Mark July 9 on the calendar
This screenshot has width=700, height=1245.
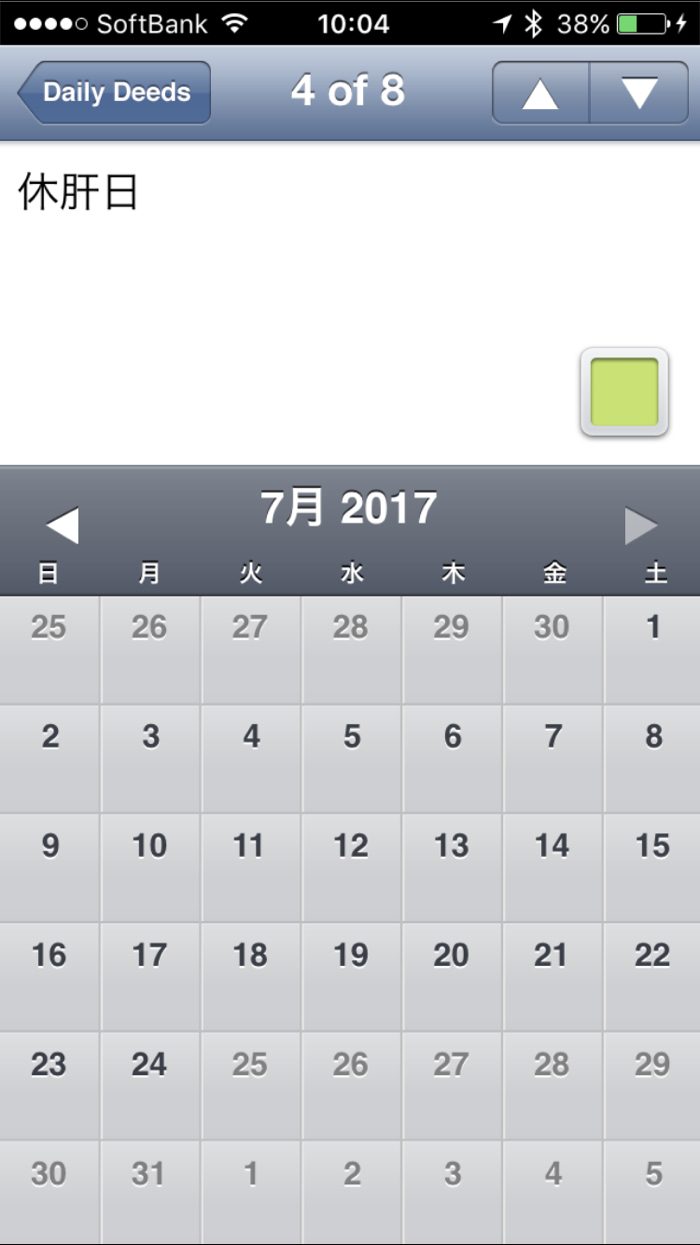[x=50, y=867]
